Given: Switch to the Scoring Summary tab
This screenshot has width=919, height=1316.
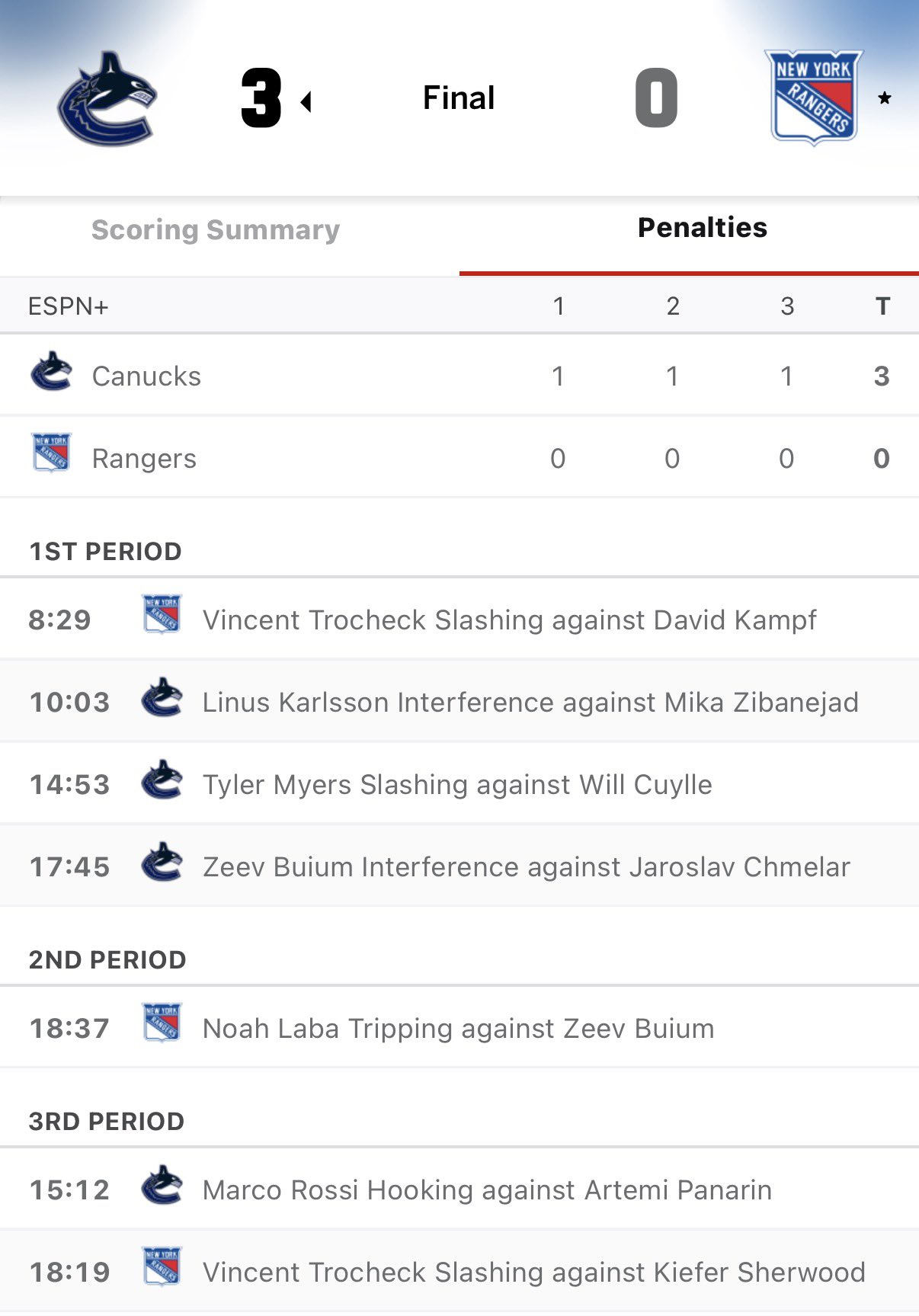Looking at the screenshot, I should coord(216,230).
